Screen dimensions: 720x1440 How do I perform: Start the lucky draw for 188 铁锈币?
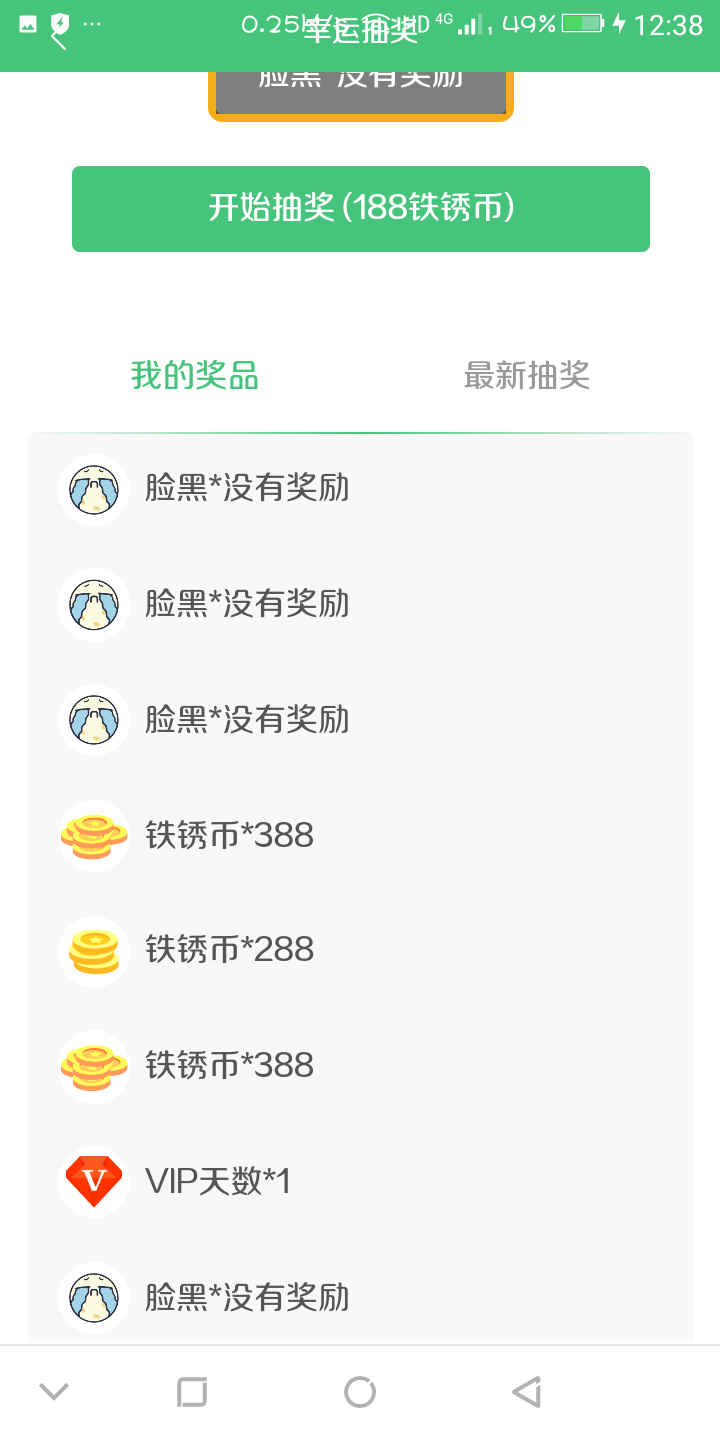pos(361,209)
